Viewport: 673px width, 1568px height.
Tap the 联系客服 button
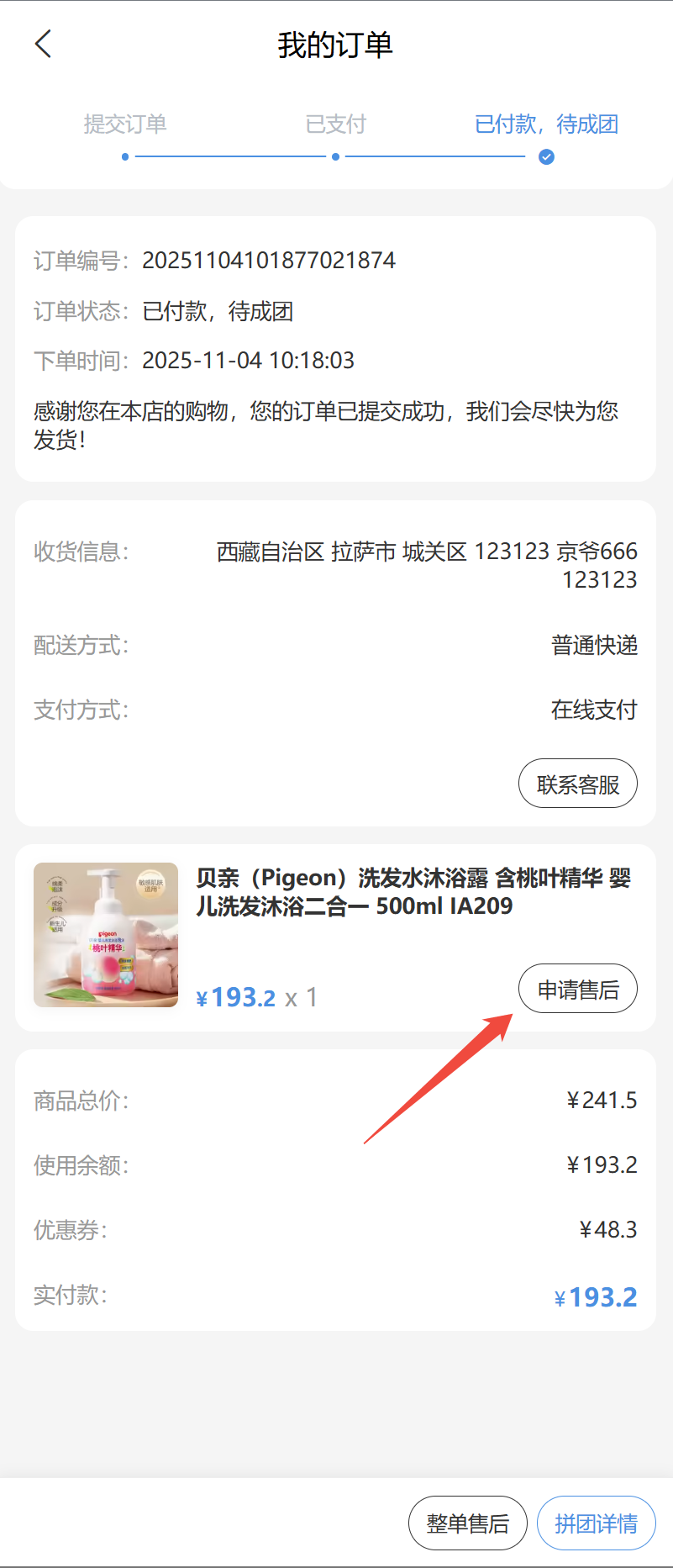click(577, 784)
